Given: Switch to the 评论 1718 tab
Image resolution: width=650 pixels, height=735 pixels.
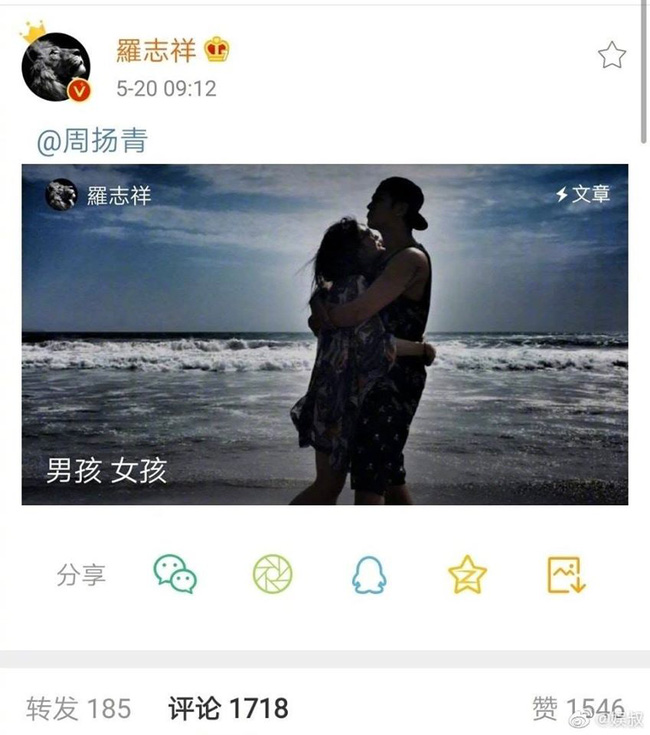Looking at the screenshot, I should click(x=228, y=709).
